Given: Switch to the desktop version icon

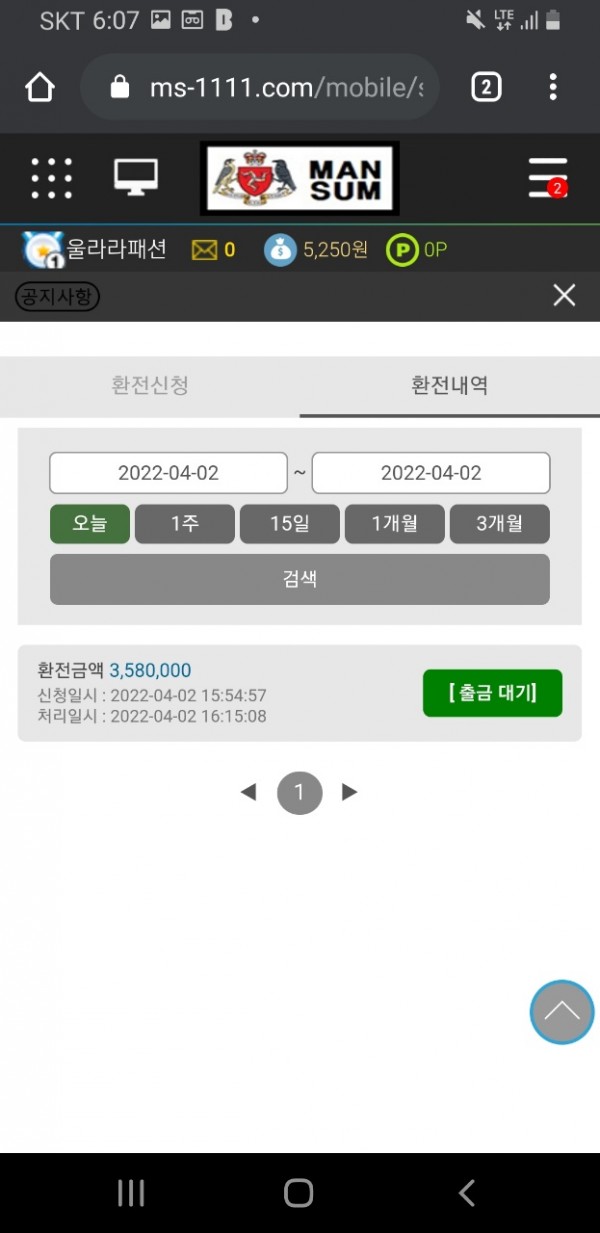Looking at the screenshot, I should pos(136,178).
